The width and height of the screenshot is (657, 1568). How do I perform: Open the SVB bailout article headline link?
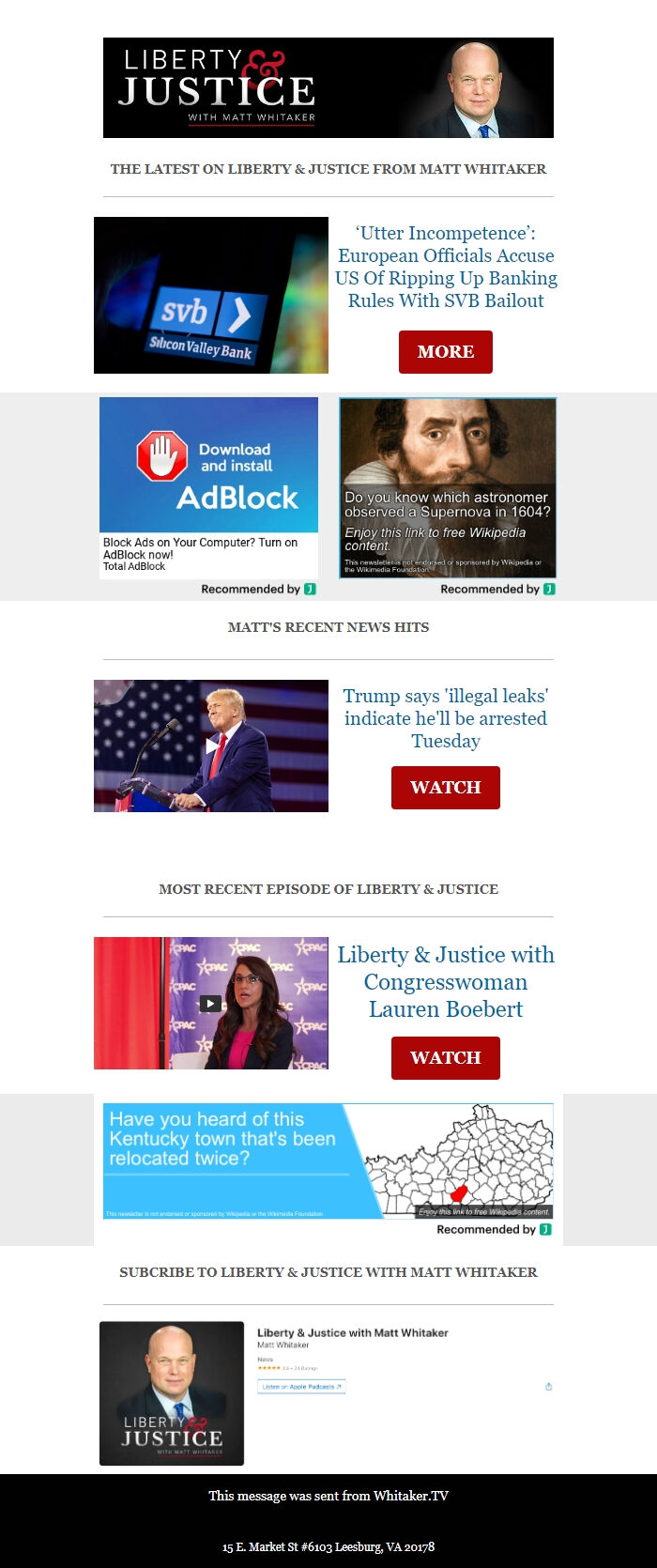click(x=446, y=267)
